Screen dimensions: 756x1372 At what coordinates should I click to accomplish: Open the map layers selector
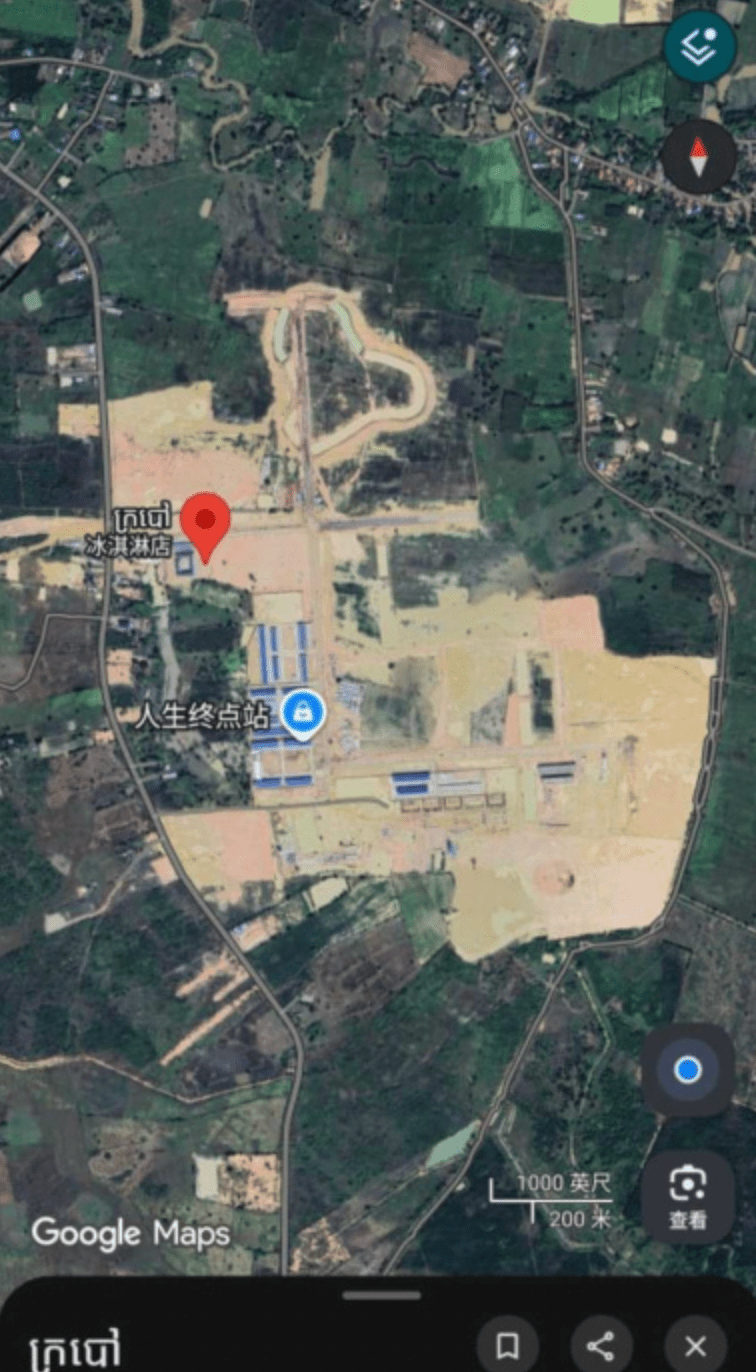(700, 46)
